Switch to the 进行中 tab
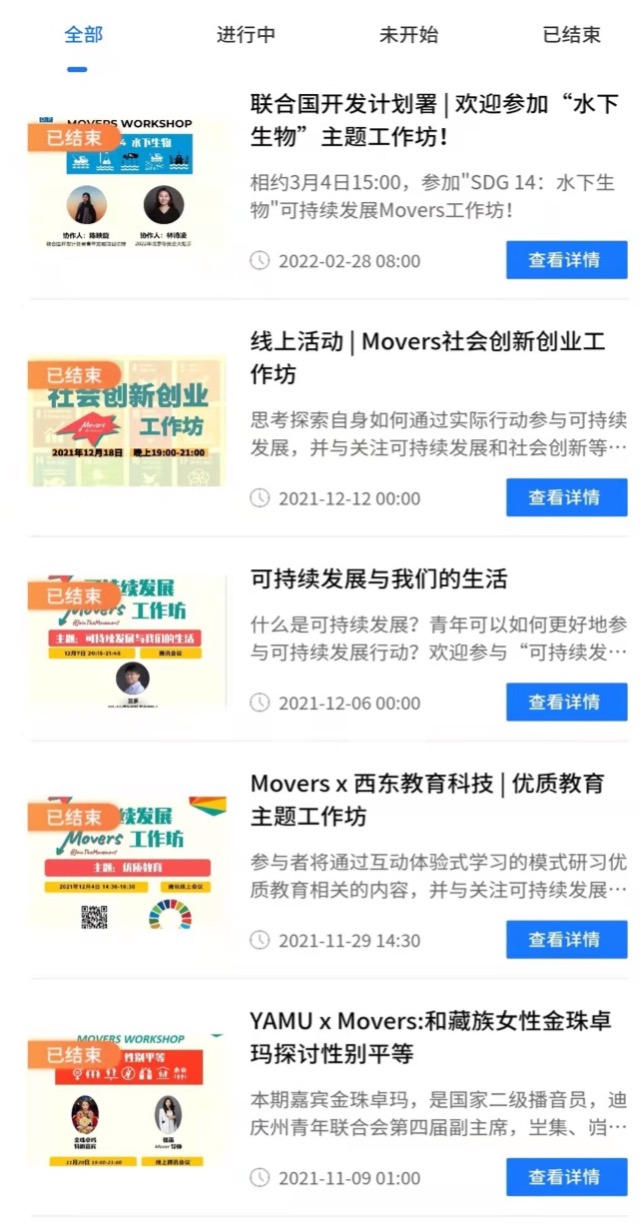644x1225 pixels. pyautogui.click(x=246, y=35)
